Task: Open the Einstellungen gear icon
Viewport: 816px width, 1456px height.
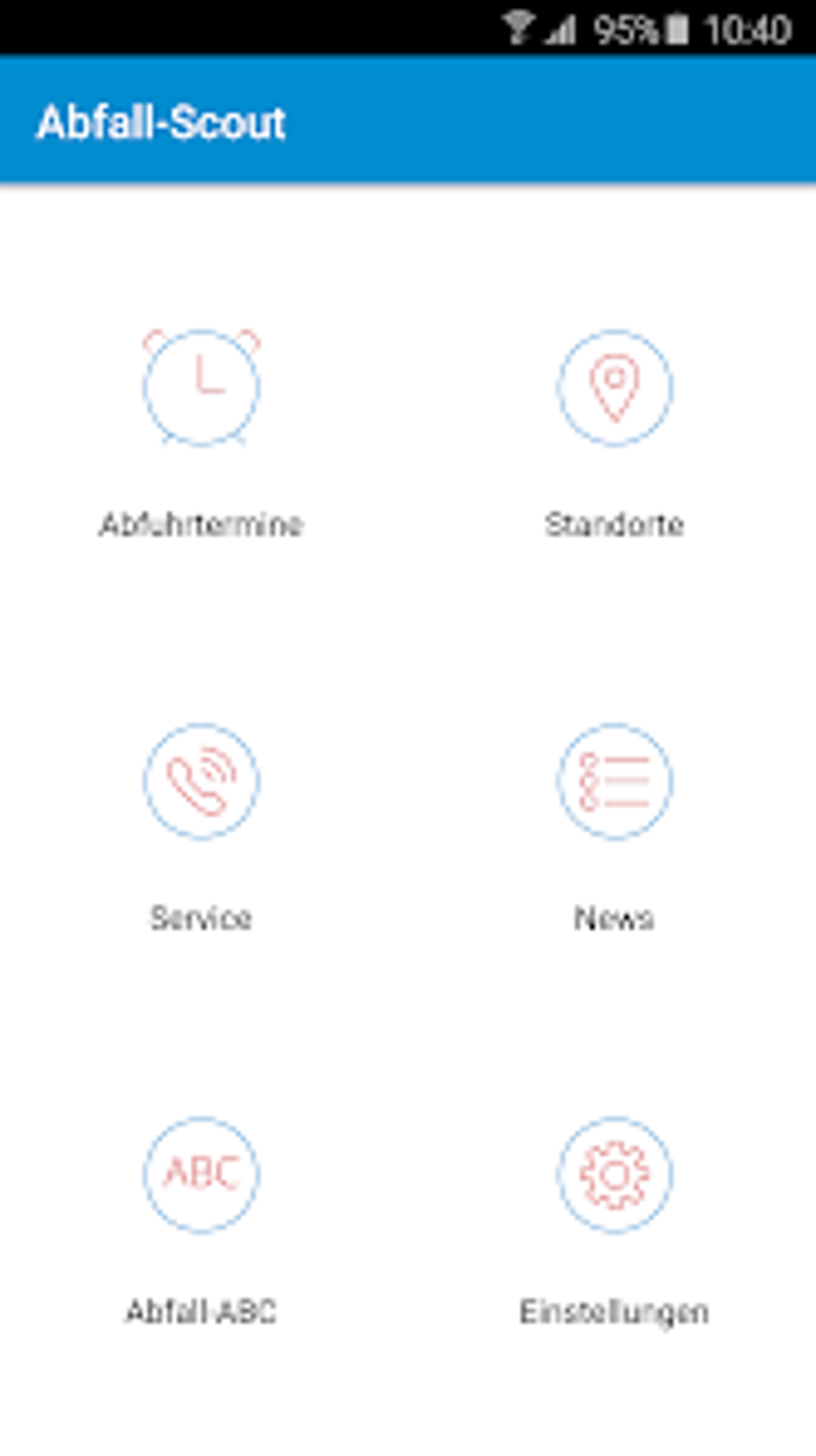Action: 614,1175
